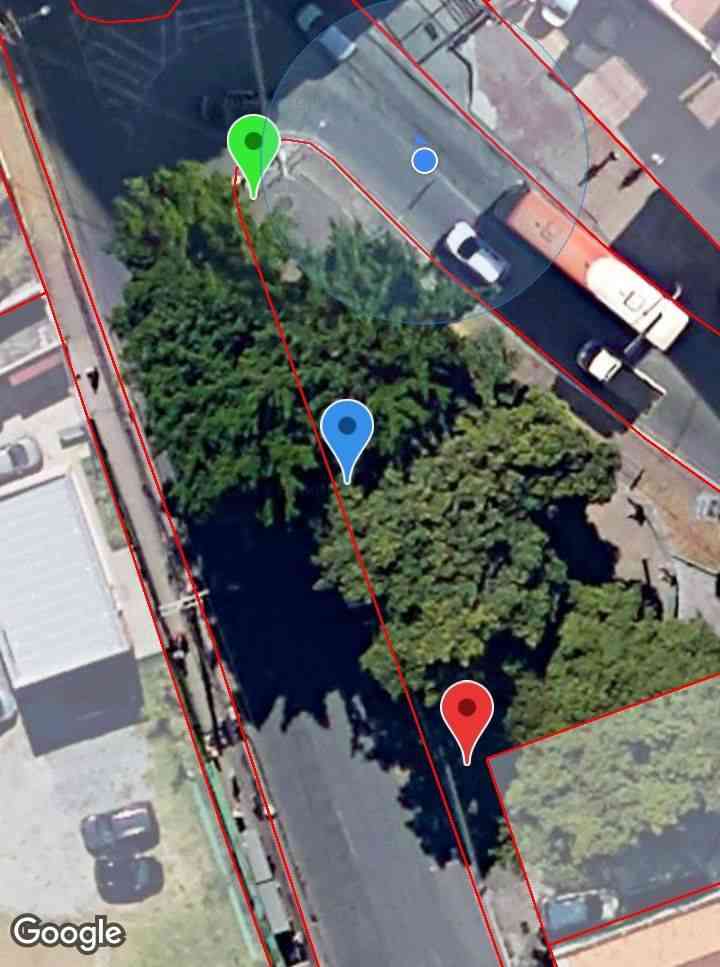Select the blue map pin

point(347,430)
